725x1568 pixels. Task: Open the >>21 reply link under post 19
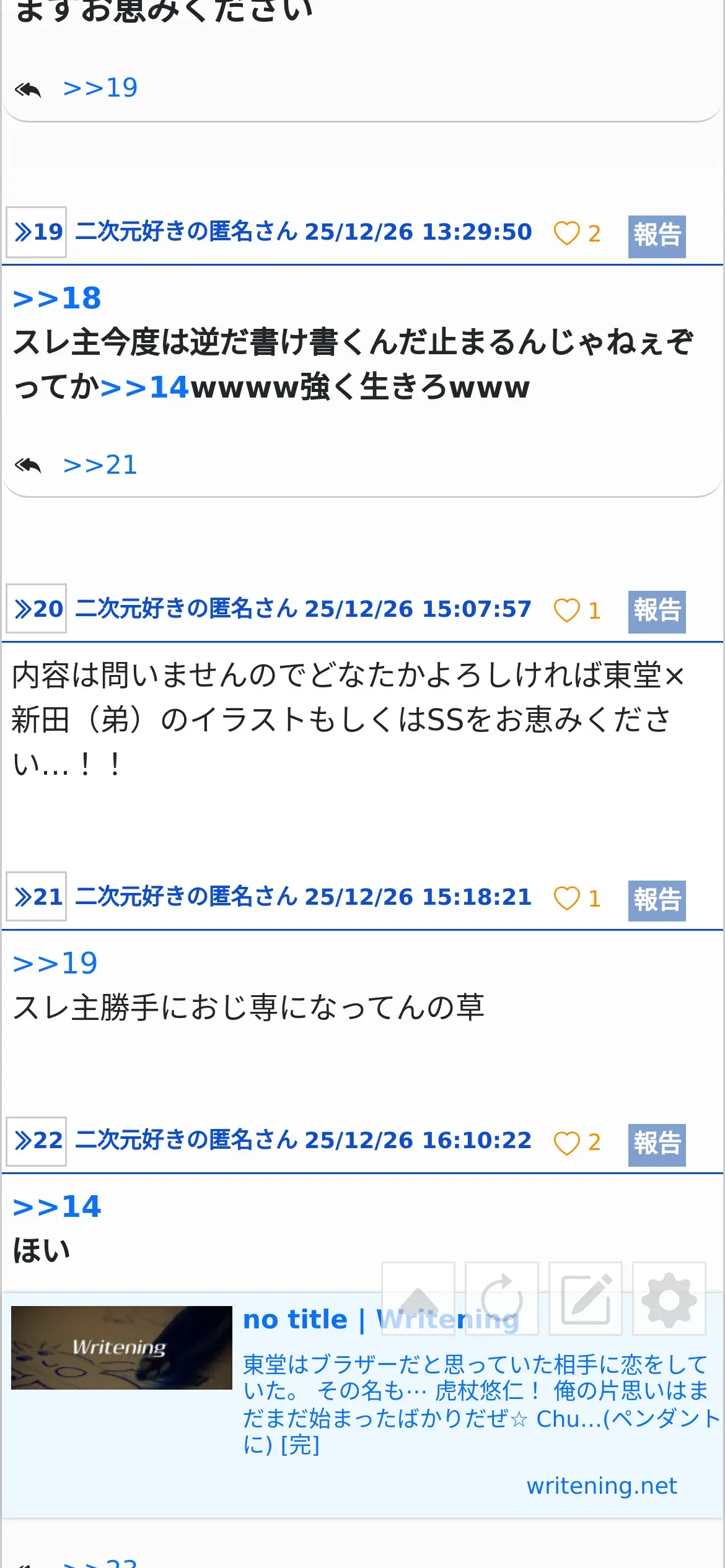coord(100,465)
